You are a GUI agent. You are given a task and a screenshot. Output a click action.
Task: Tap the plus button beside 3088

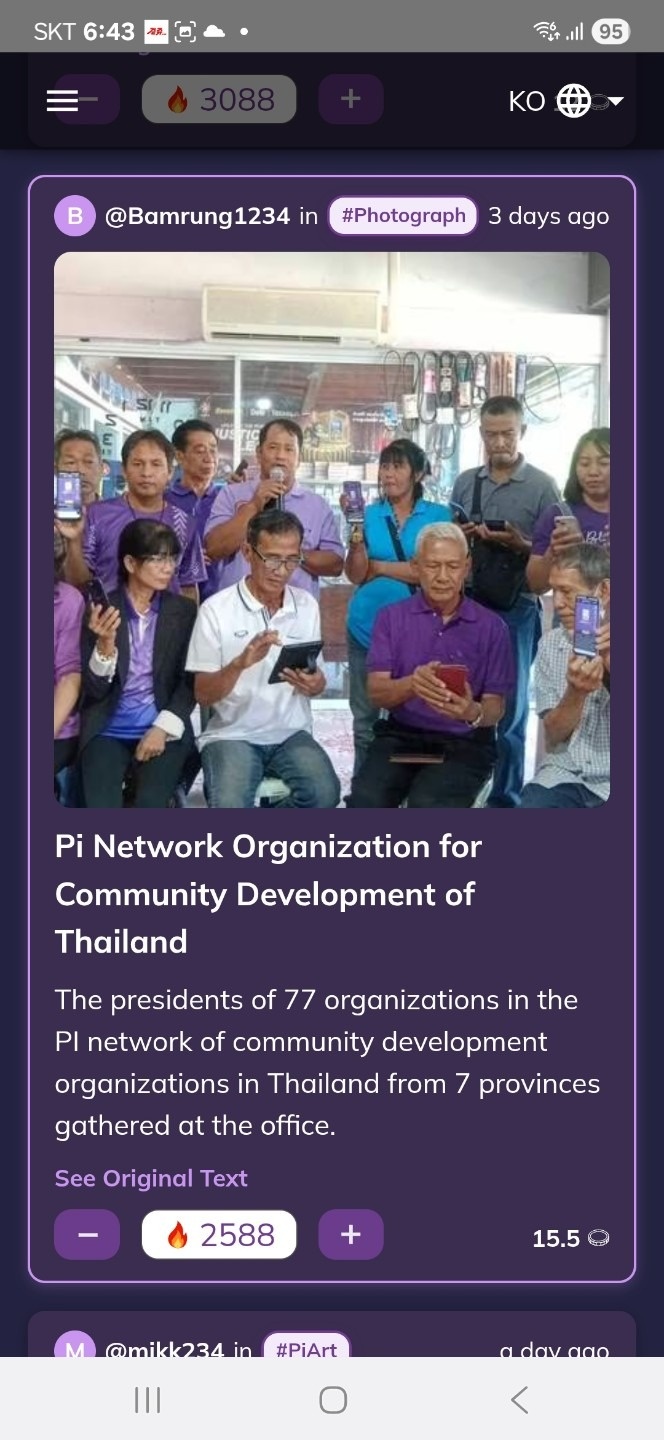pos(350,100)
